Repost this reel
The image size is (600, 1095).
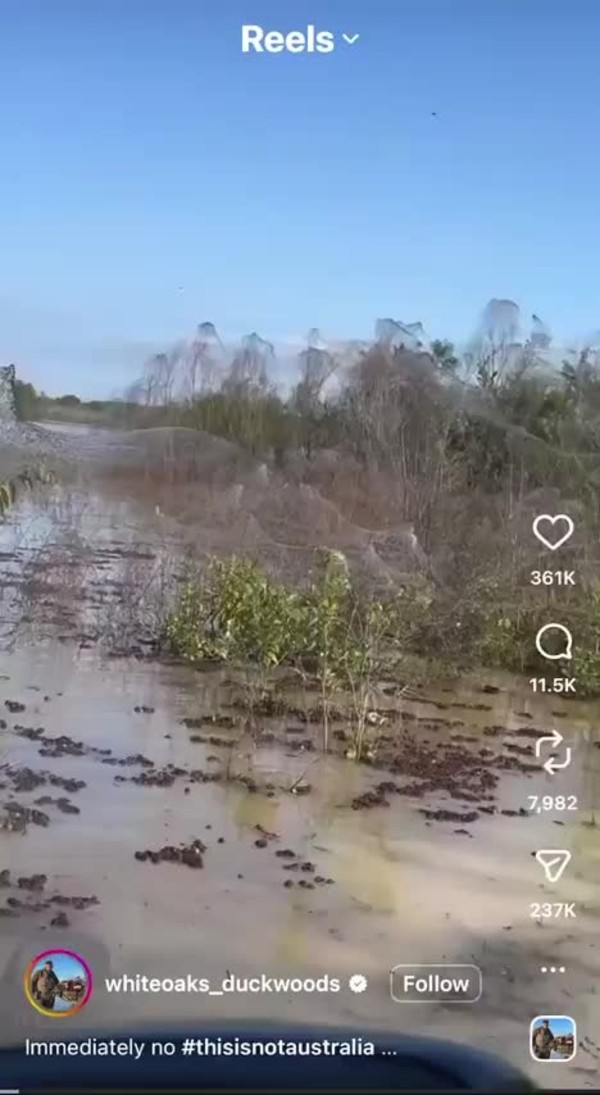pos(553,752)
